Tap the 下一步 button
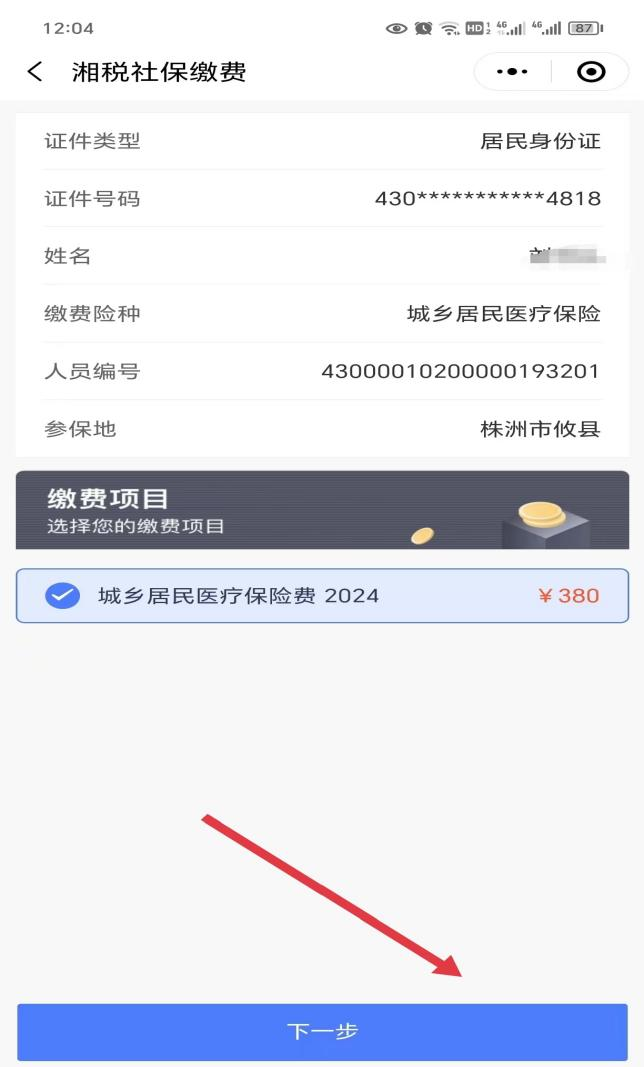The height and width of the screenshot is (1067, 644). 322,1031
